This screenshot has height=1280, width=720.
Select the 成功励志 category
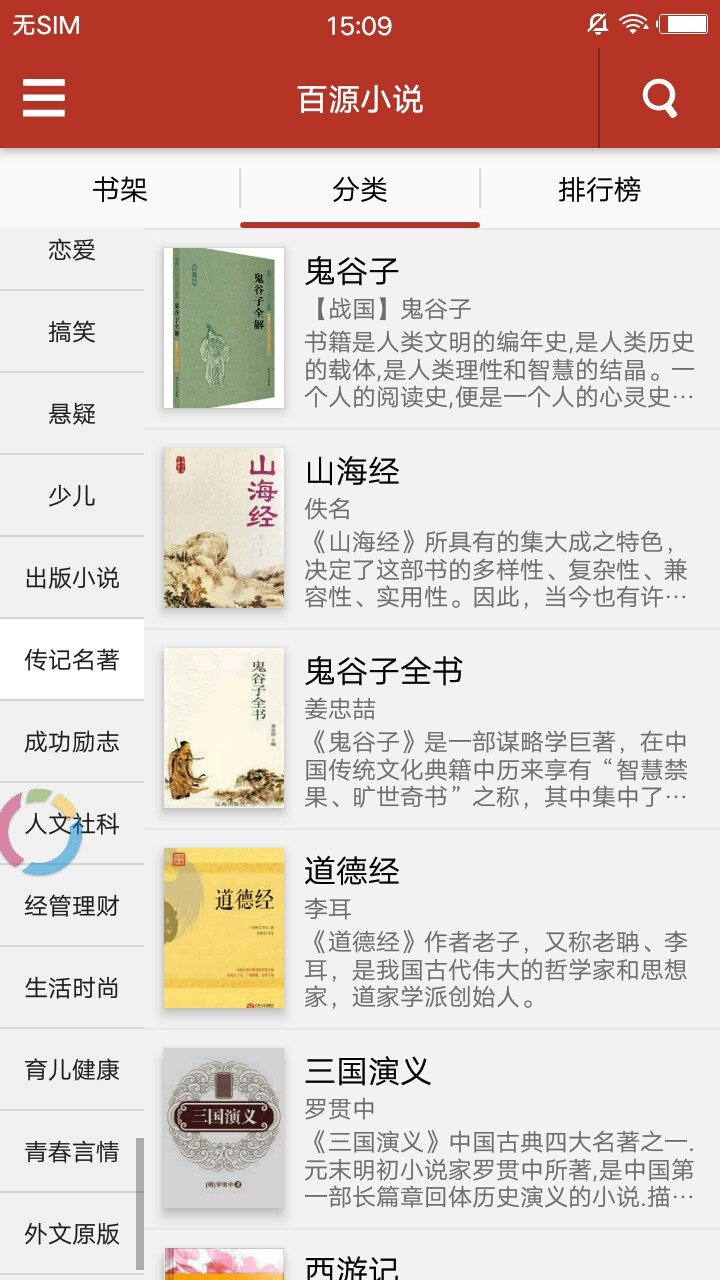[x=72, y=742]
